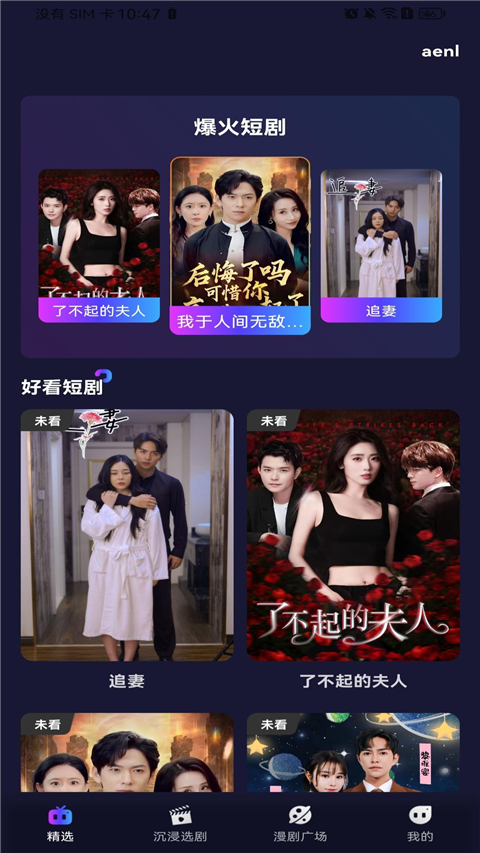Open 追妻 in the 爆火短剧 carousel
Image resolution: width=480 pixels, height=853 pixels.
click(x=381, y=246)
